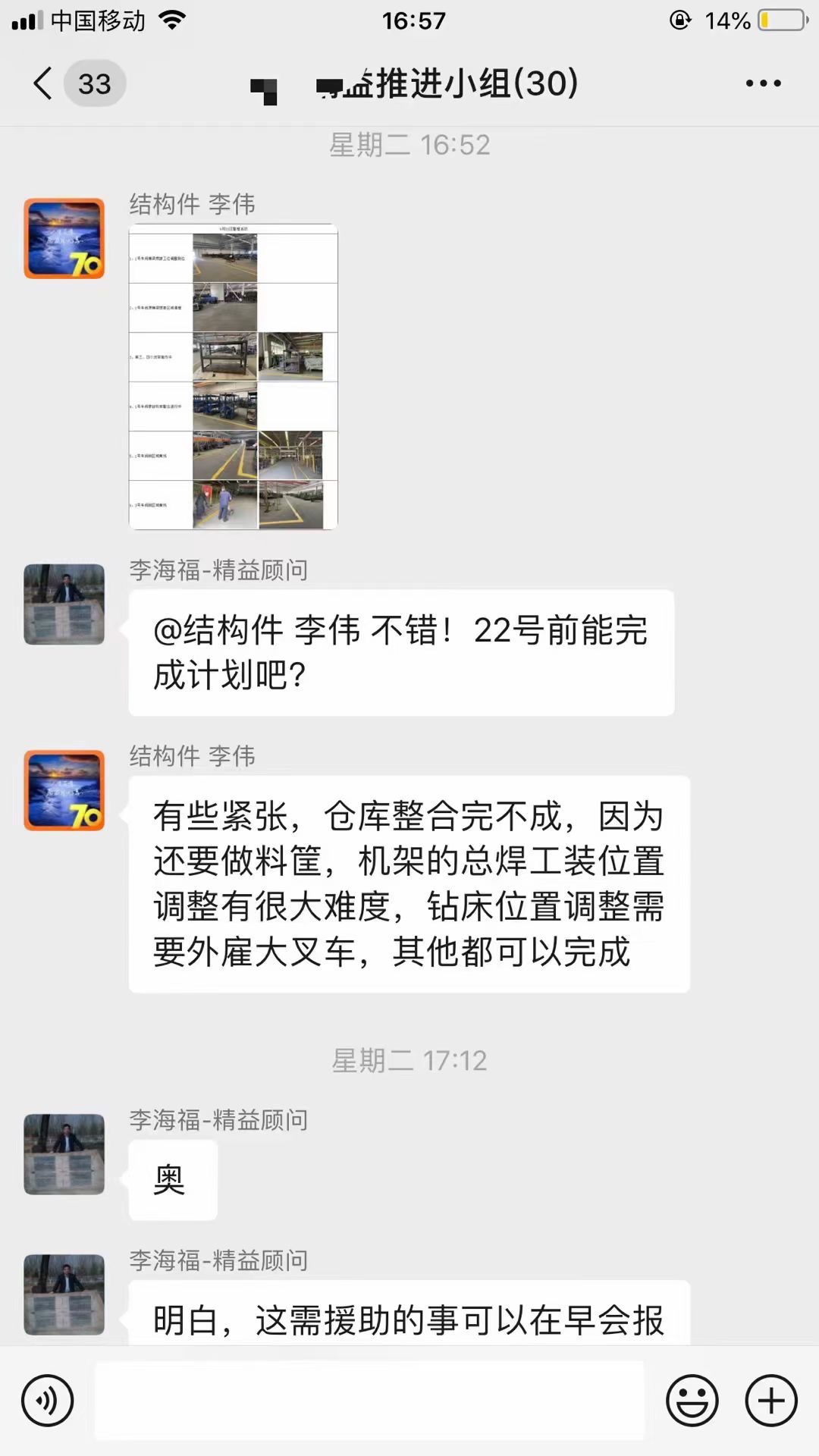The height and width of the screenshot is (1456, 819).
Task: Open 结构件 李伟's avatar above the image
Action: pos(64,238)
